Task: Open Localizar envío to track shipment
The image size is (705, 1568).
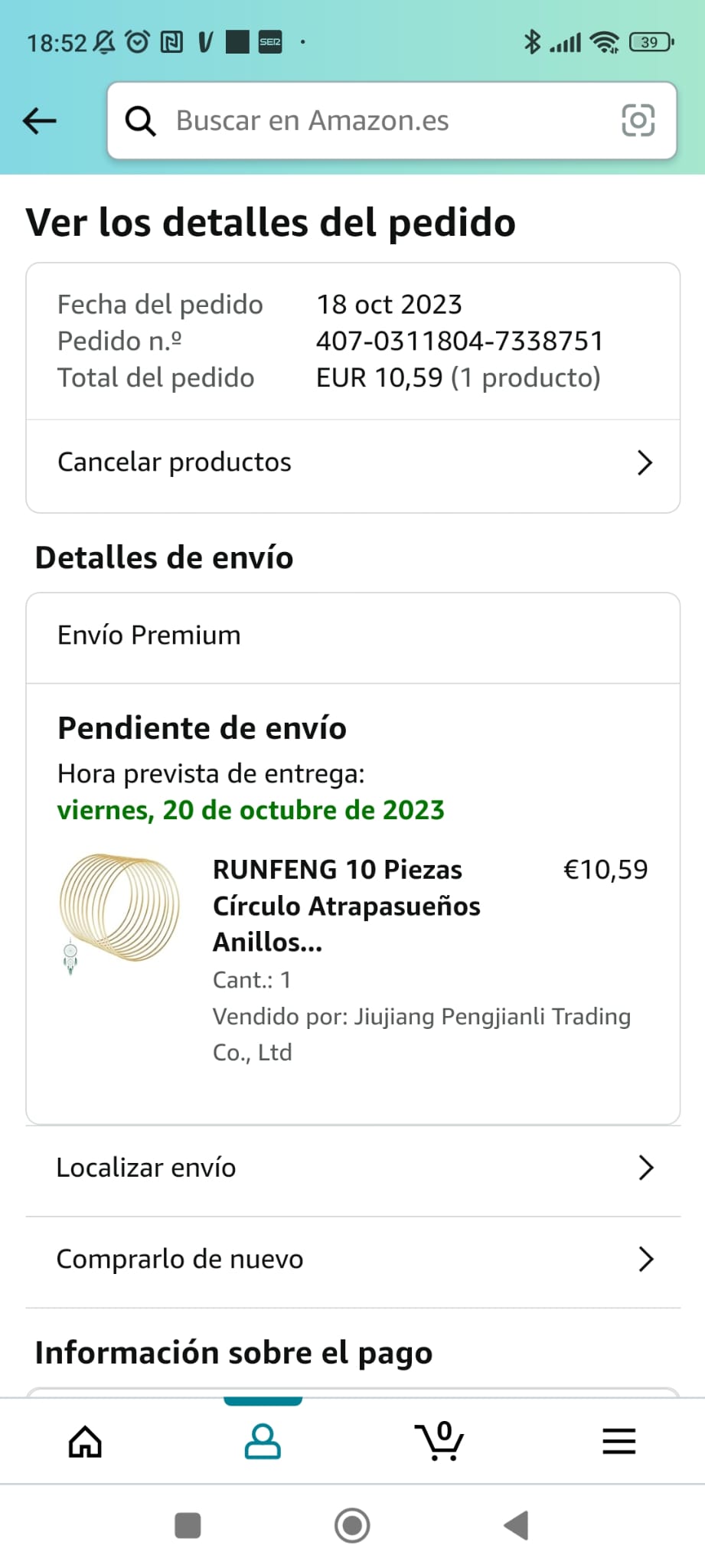Action: tap(353, 1168)
